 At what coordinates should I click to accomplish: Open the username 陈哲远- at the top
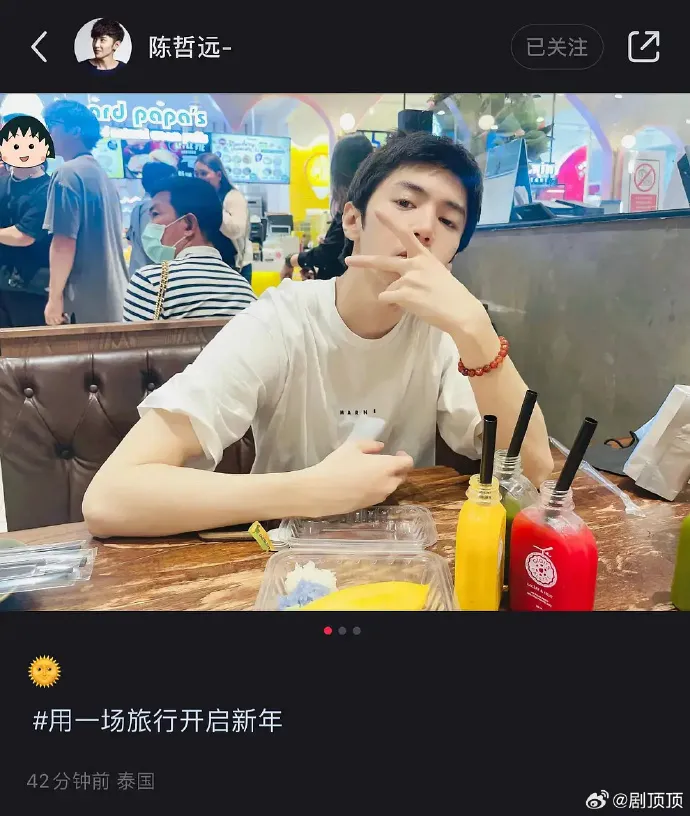point(190,47)
